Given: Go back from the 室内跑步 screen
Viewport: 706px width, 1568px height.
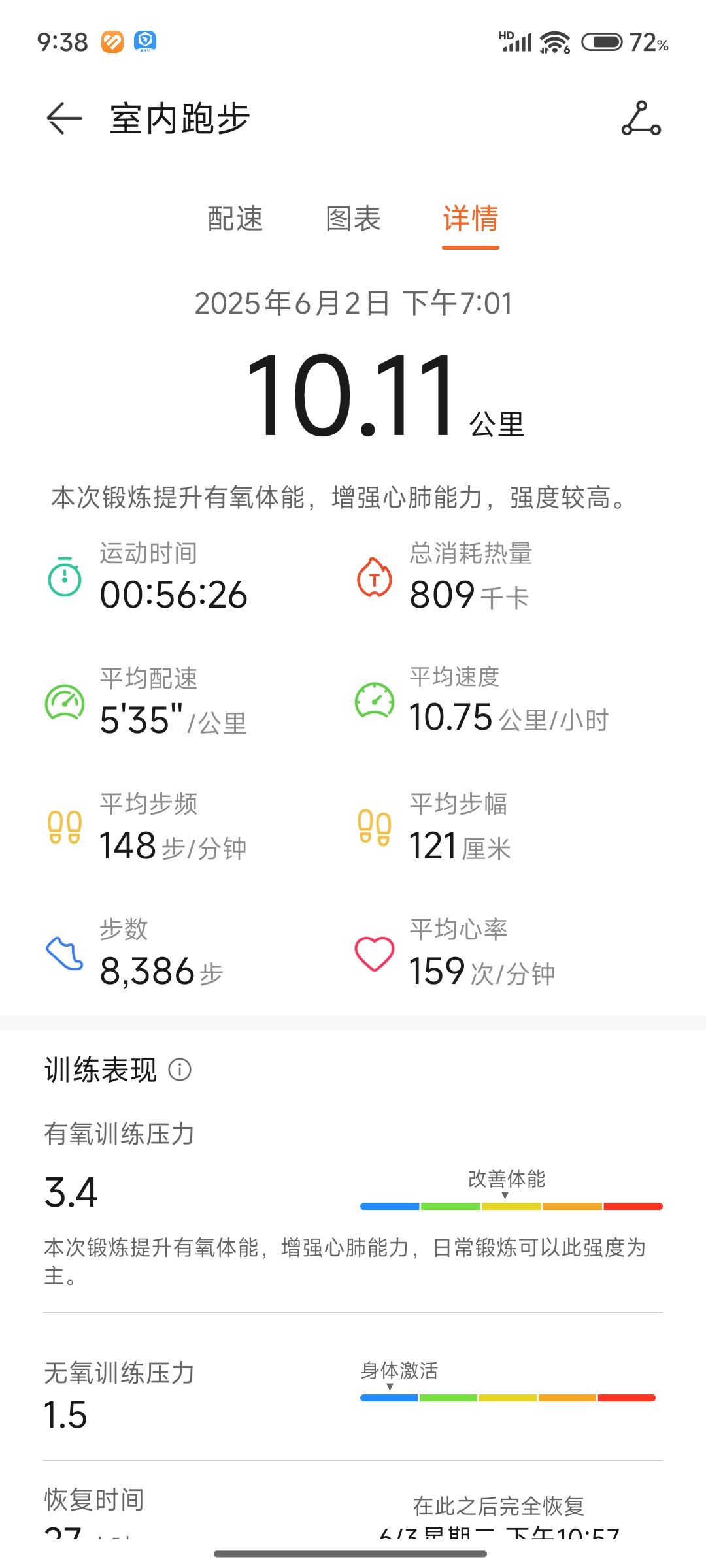Looking at the screenshot, I should pyautogui.click(x=64, y=119).
